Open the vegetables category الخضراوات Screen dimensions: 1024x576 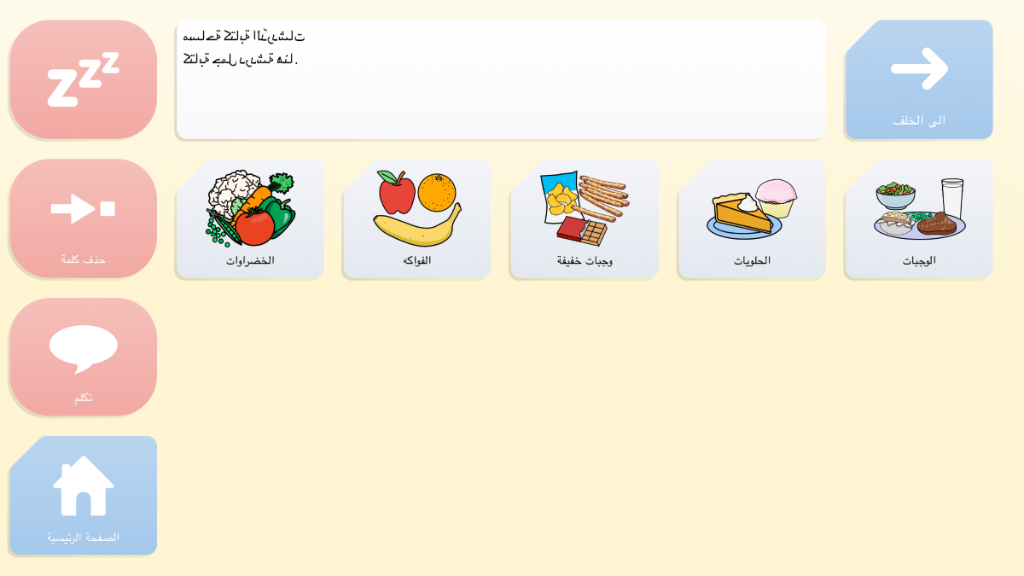pos(250,218)
